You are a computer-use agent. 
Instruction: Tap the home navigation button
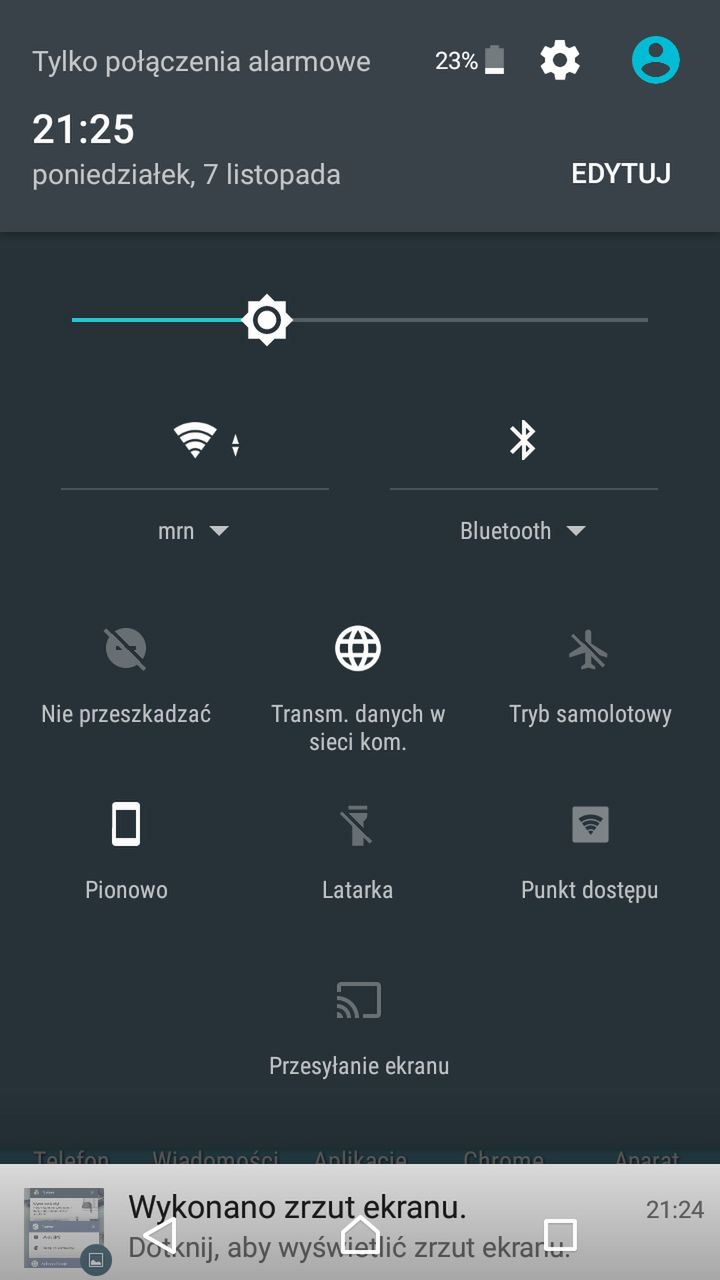[360, 1236]
